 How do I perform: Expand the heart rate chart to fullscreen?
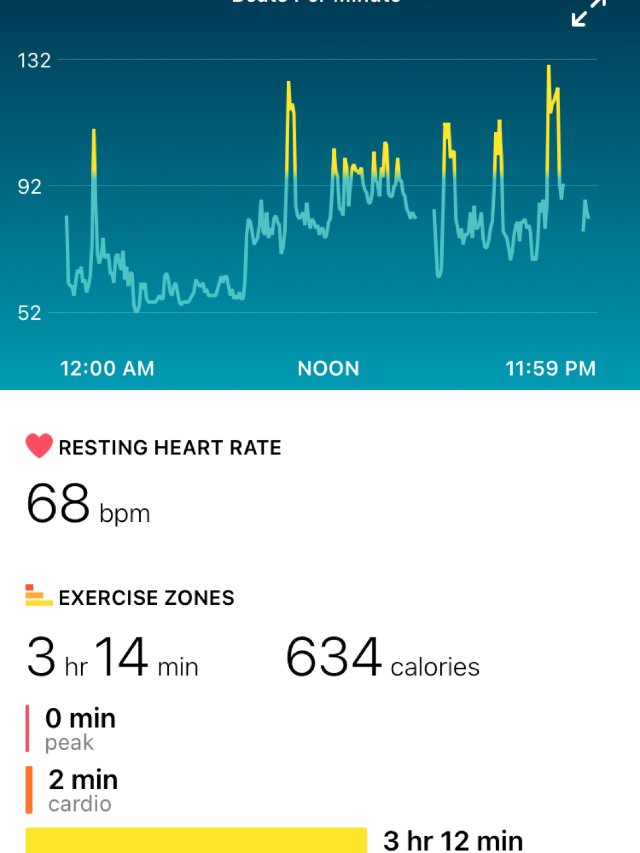click(x=589, y=12)
